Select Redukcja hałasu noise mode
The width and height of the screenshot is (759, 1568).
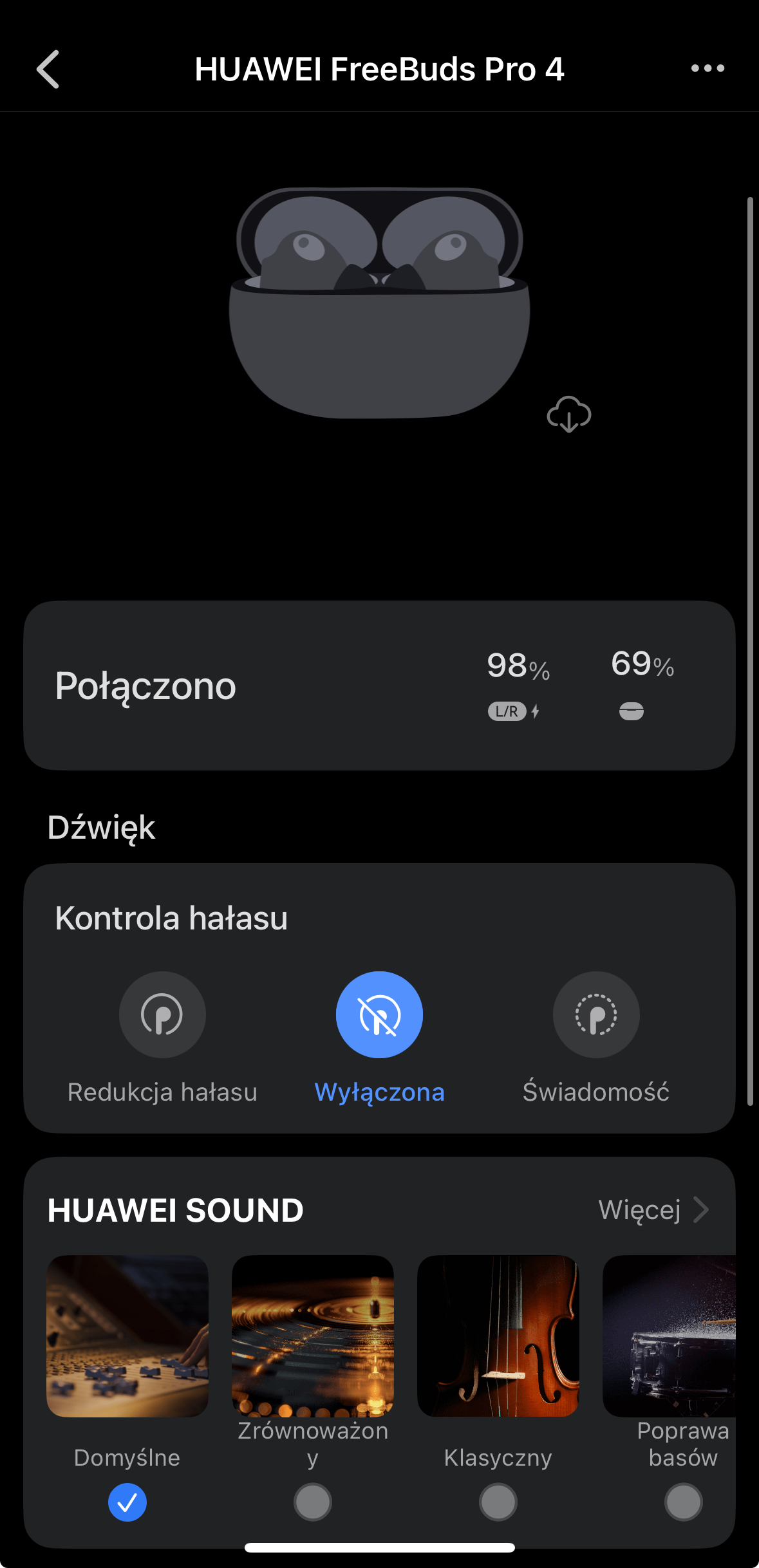click(162, 1014)
